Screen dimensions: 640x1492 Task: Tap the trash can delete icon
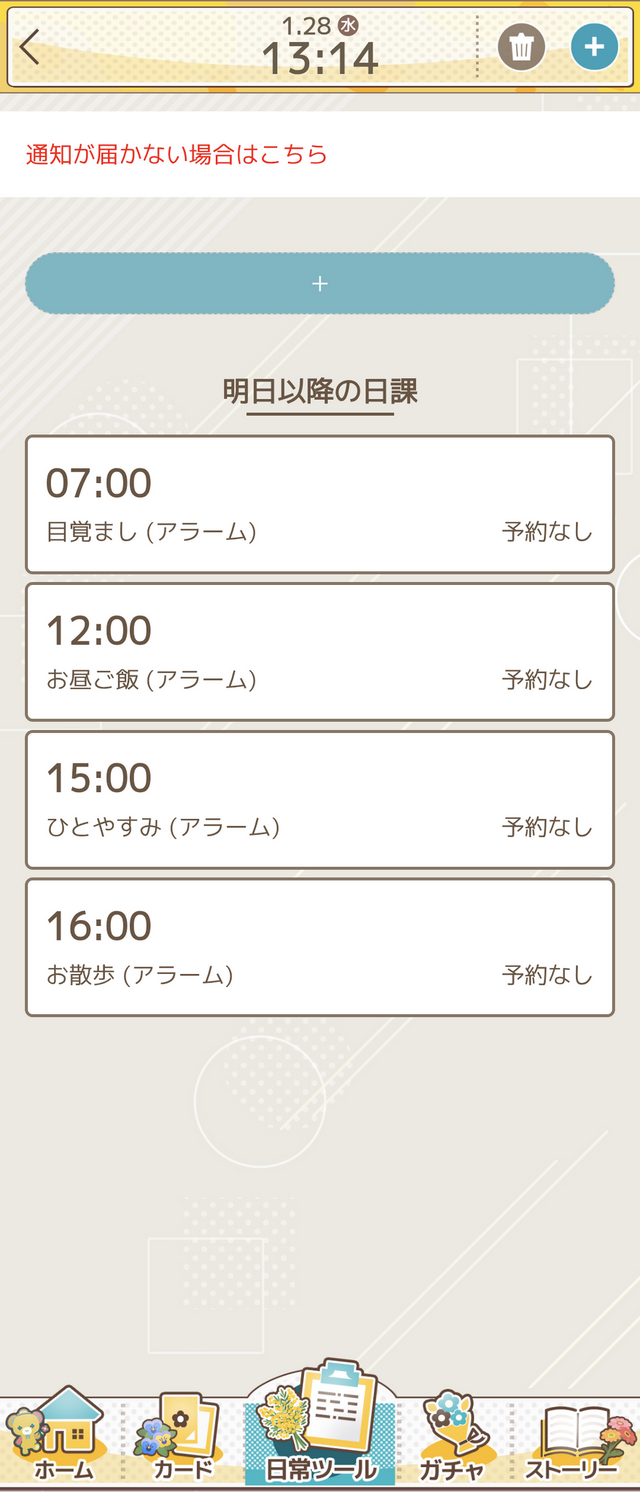coord(521,47)
